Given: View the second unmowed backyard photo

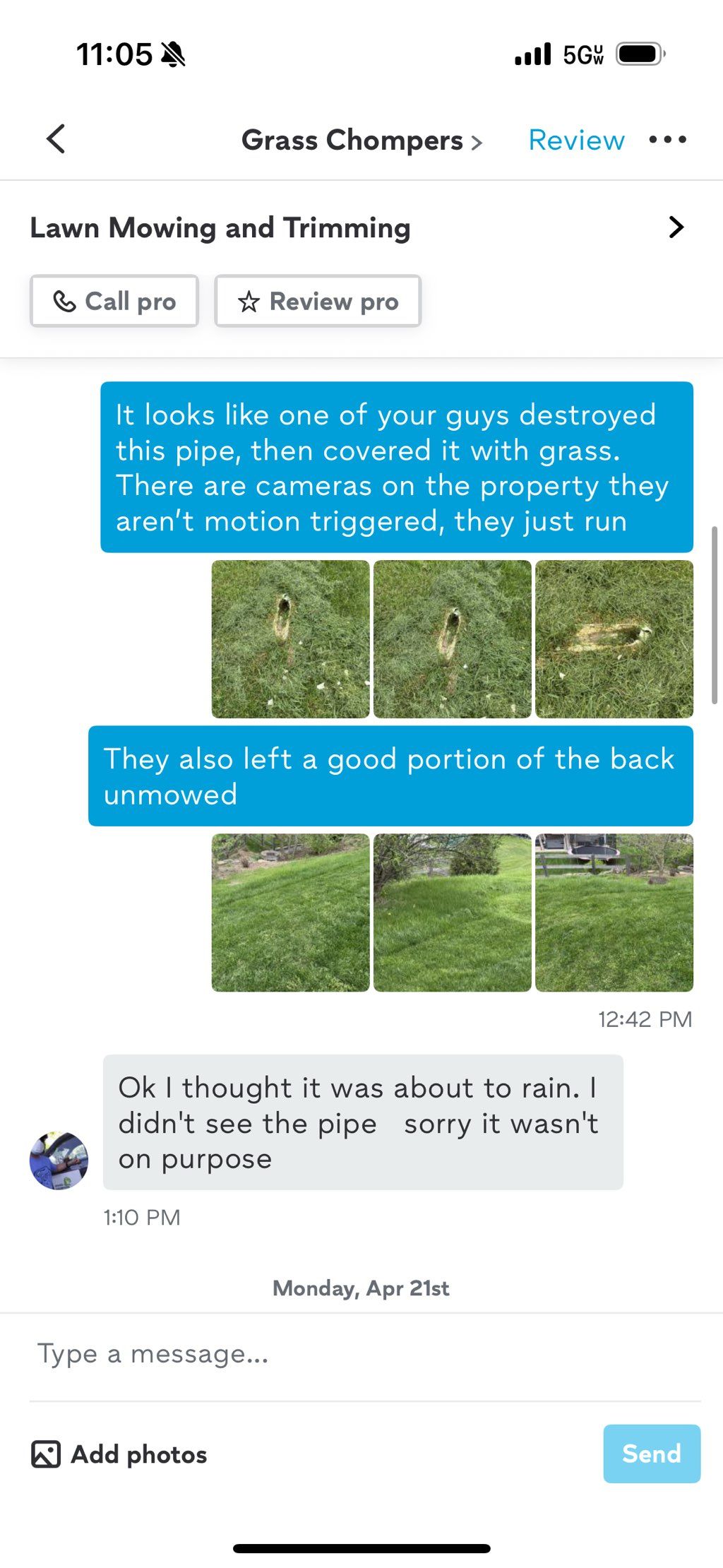Looking at the screenshot, I should [x=452, y=913].
